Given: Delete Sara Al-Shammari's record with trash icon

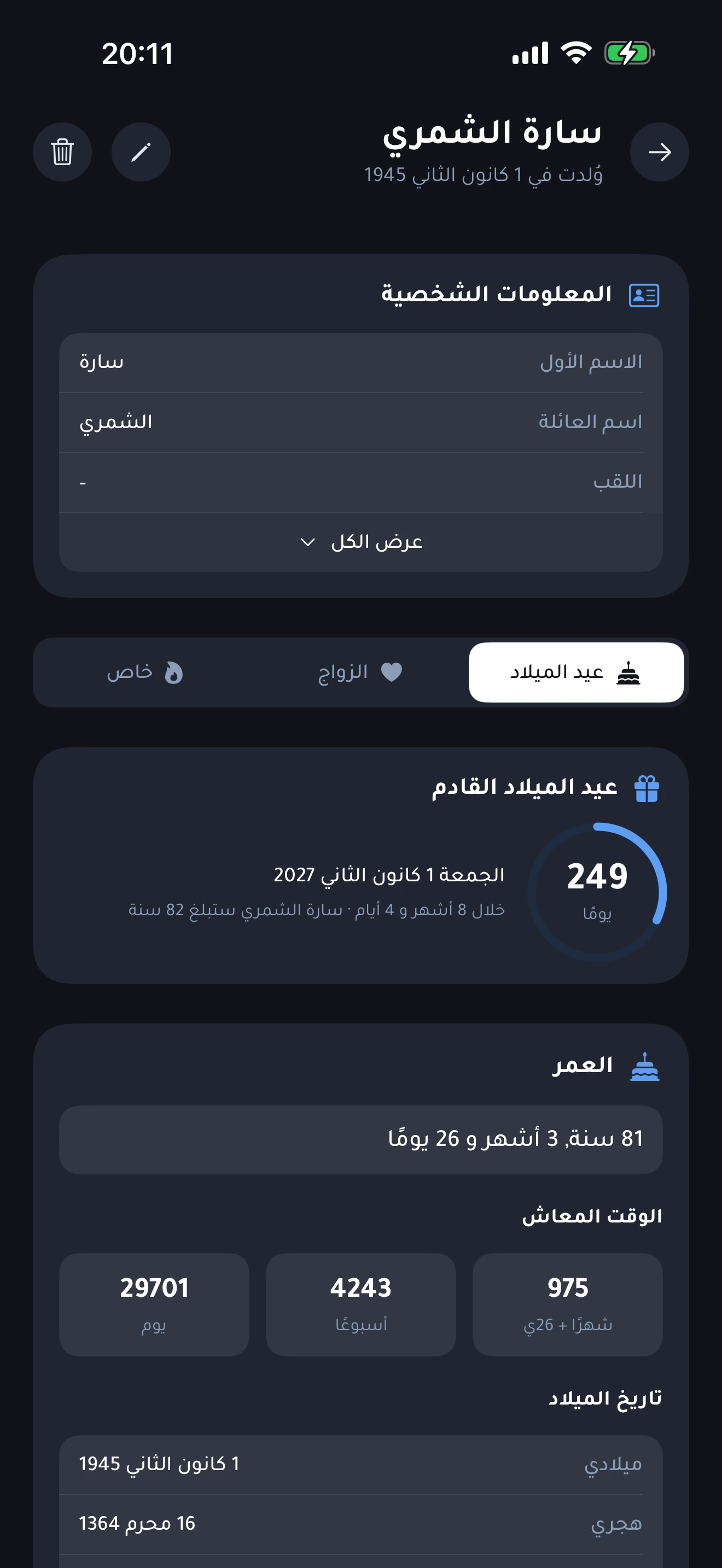Looking at the screenshot, I should [x=62, y=152].
